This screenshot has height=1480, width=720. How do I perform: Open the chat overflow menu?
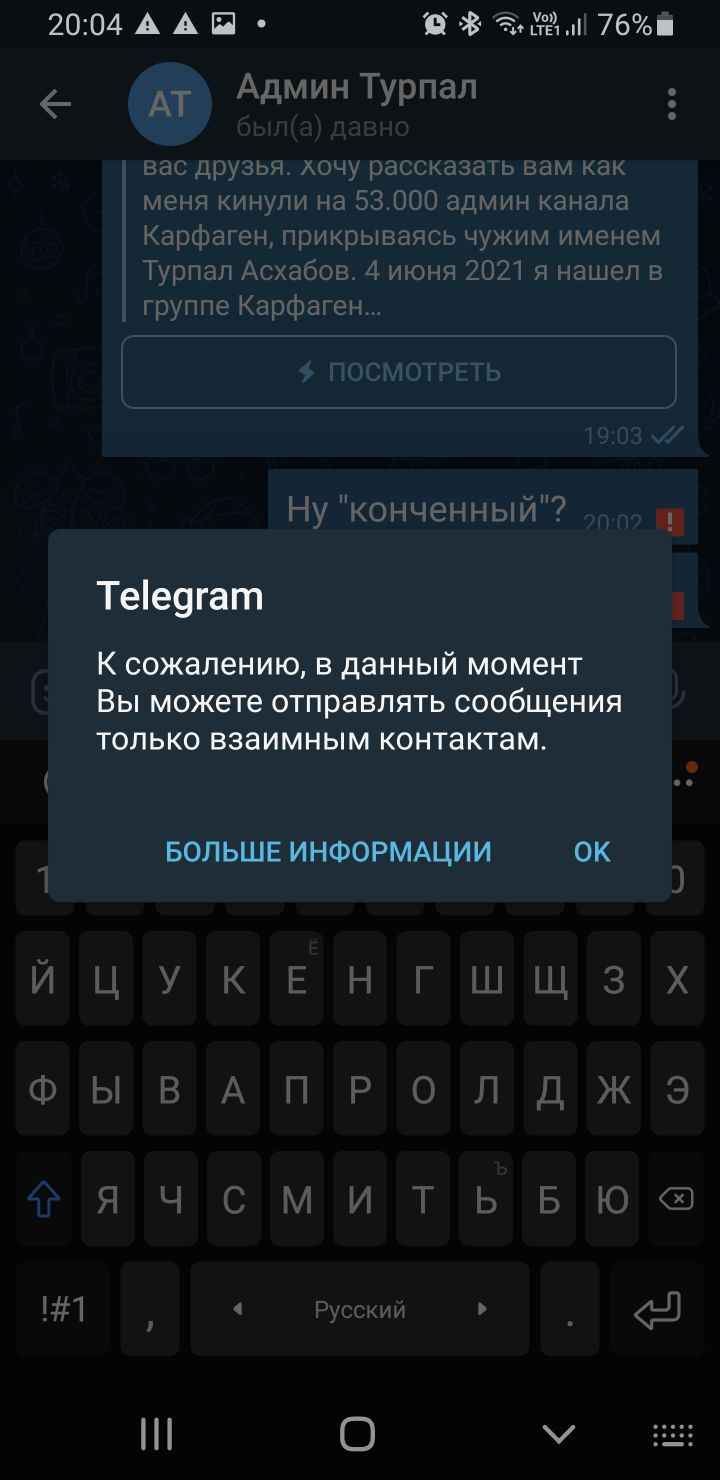click(672, 104)
